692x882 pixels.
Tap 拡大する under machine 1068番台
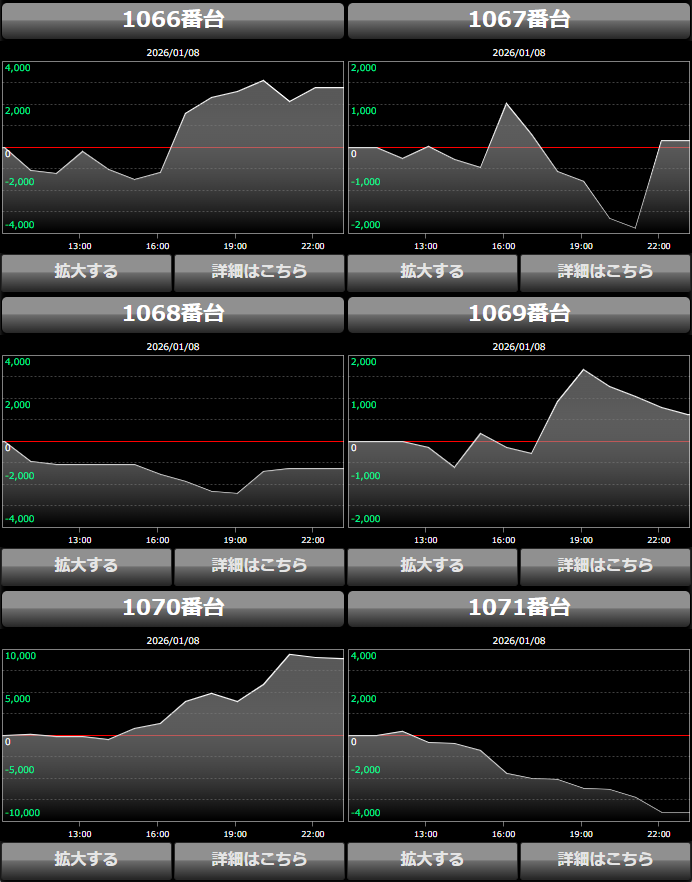point(87,566)
